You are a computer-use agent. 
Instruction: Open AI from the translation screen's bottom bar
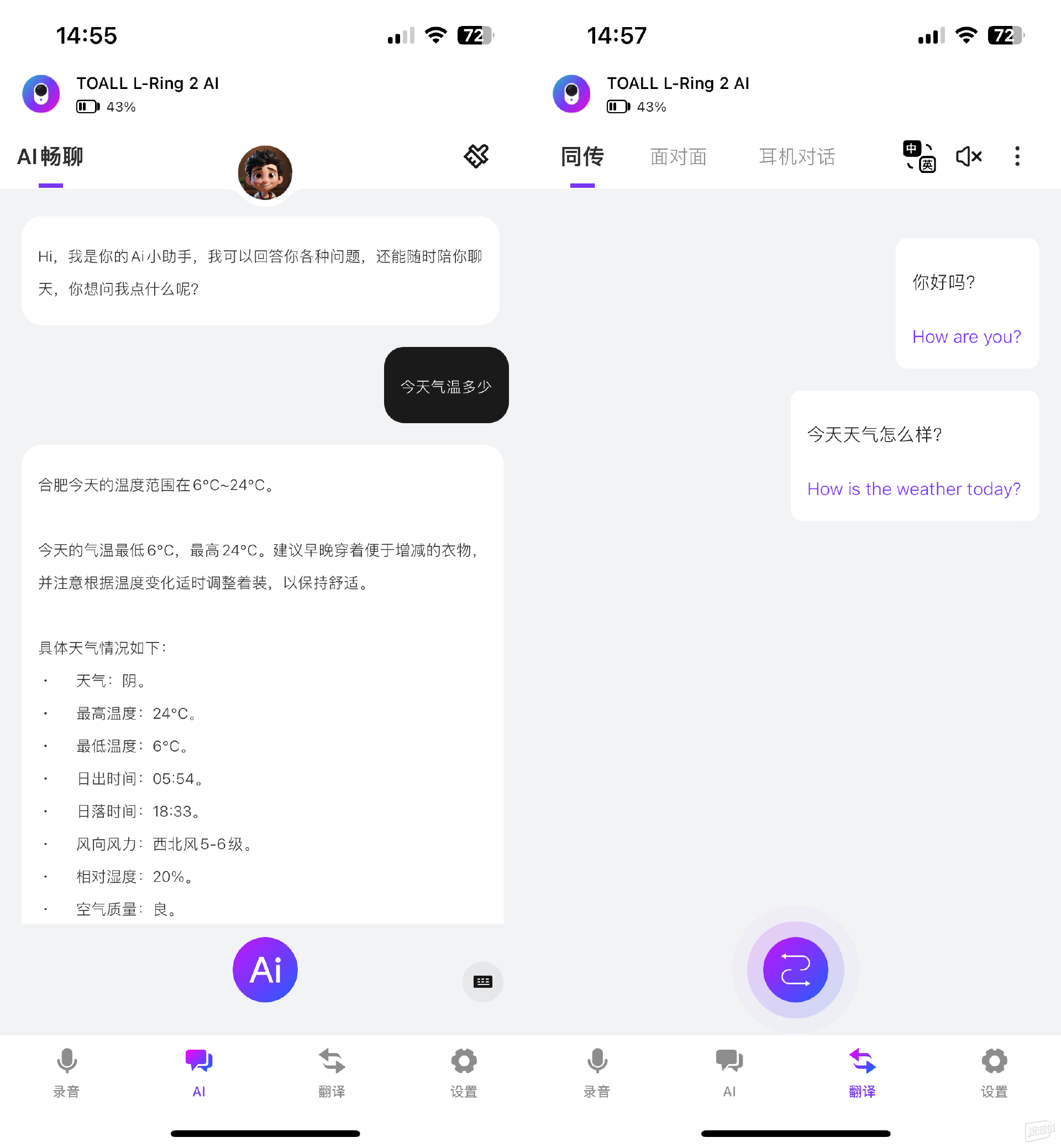coord(729,1072)
